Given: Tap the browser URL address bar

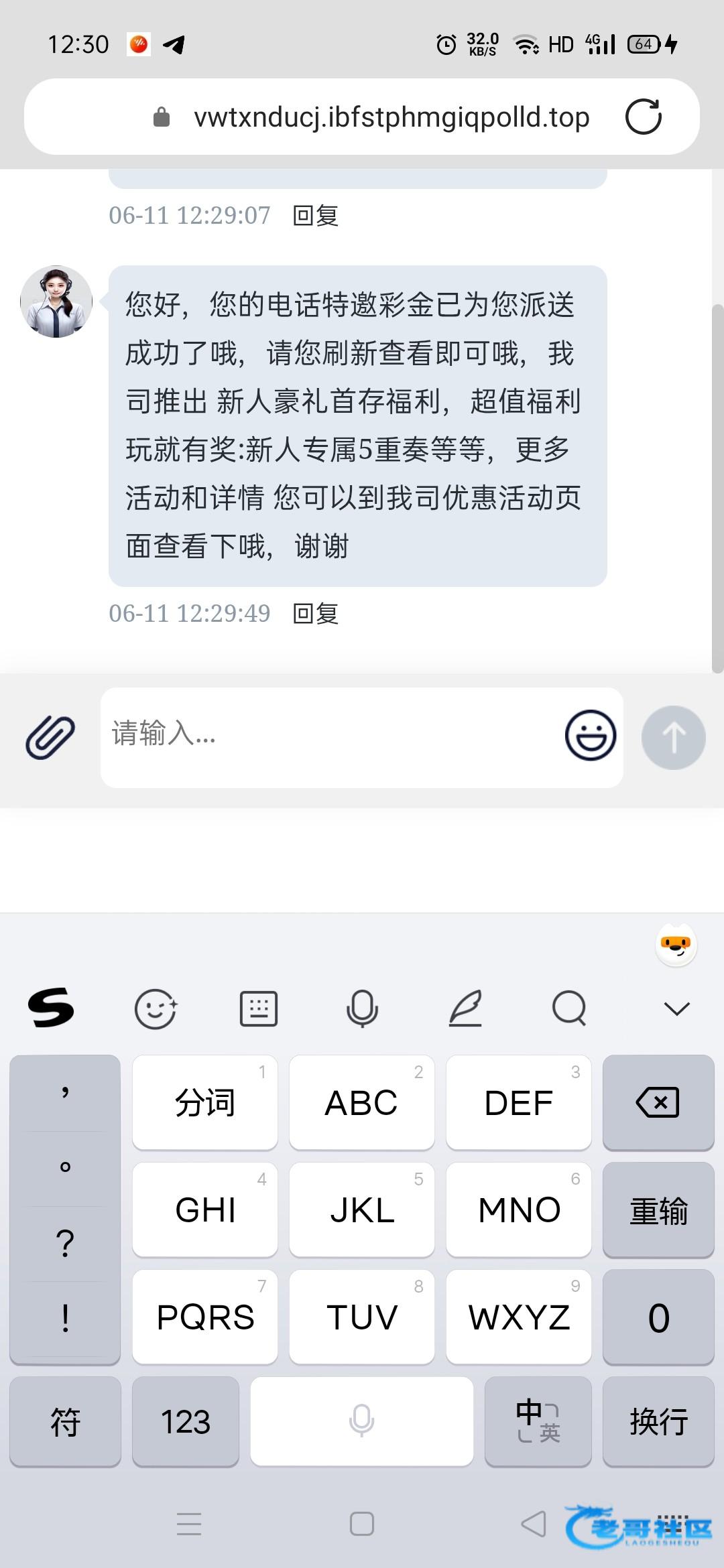Looking at the screenshot, I should pyautogui.click(x=391, y=117).
